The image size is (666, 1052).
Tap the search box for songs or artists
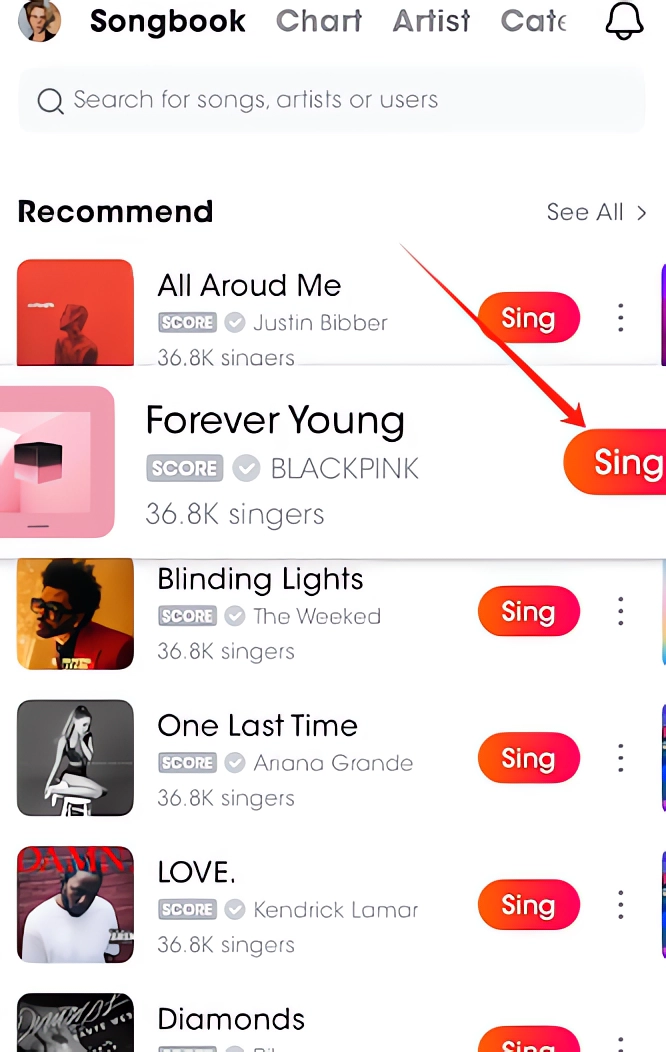(x=330, y=100)
